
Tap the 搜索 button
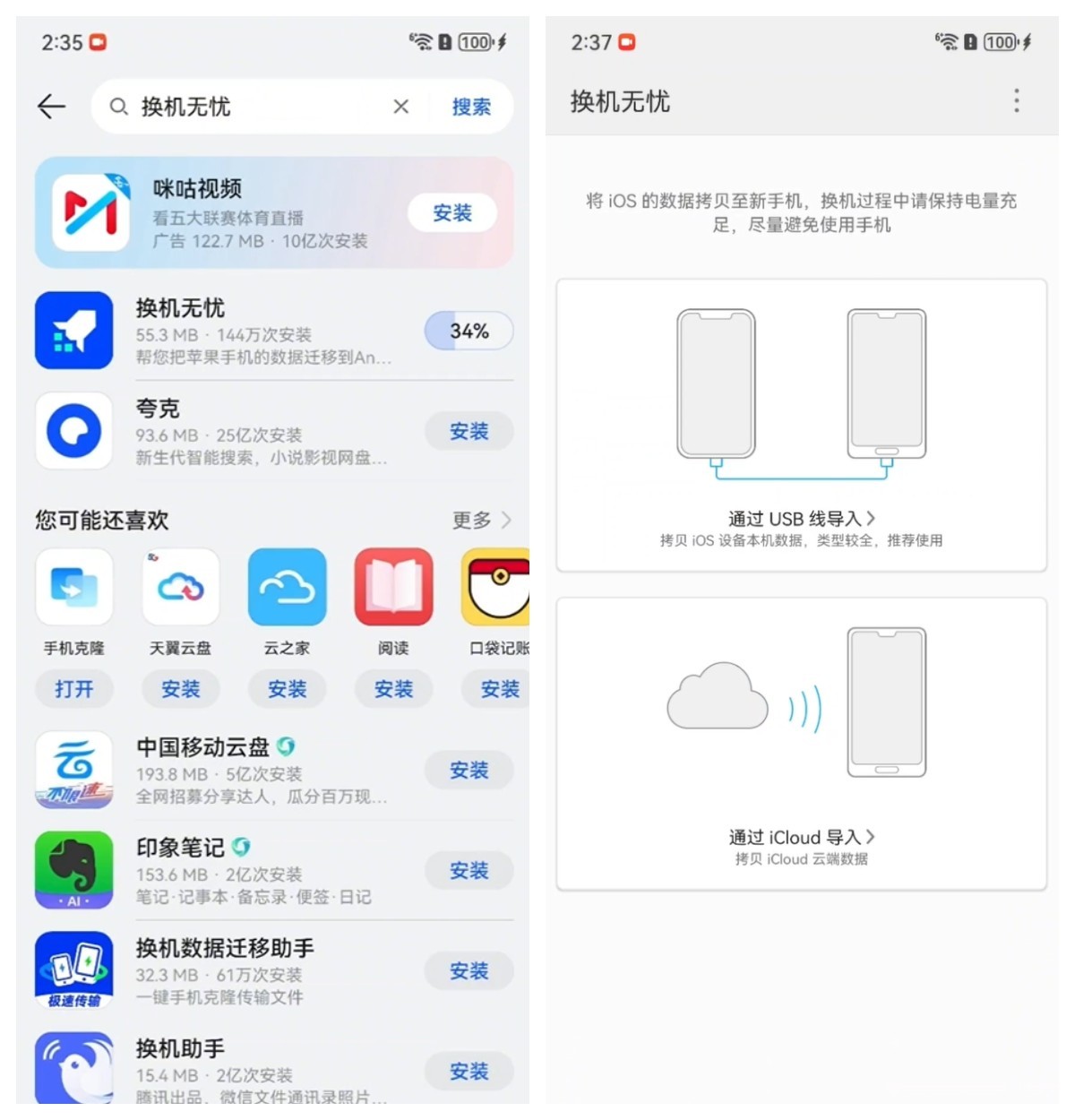[x=470, y=107]
